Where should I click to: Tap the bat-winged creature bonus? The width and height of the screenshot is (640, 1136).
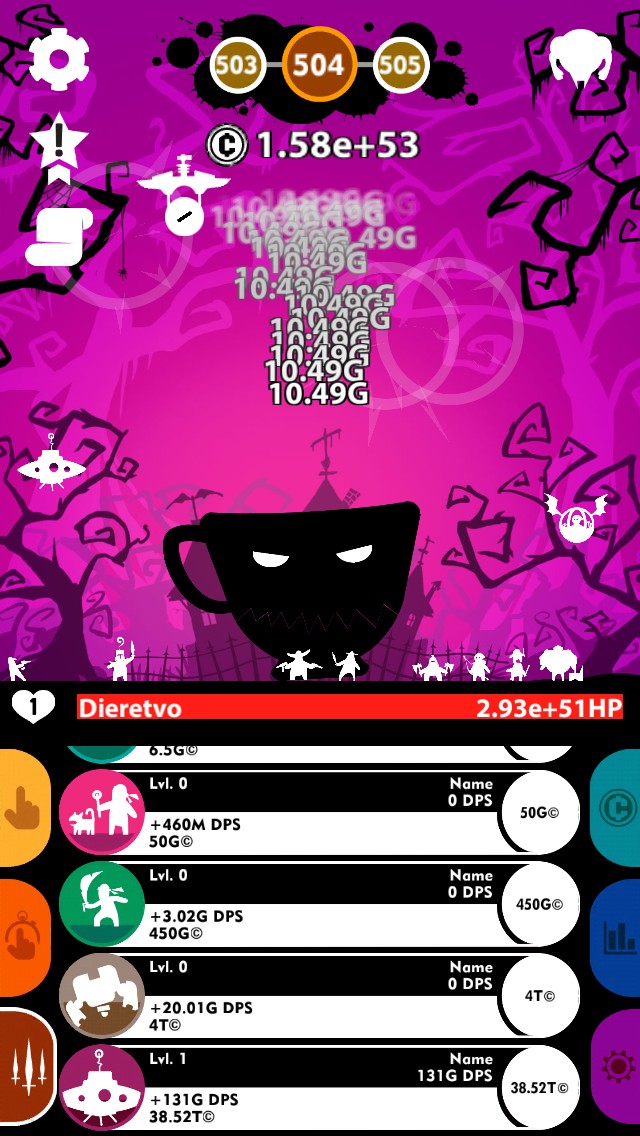(x=575, y=517)
